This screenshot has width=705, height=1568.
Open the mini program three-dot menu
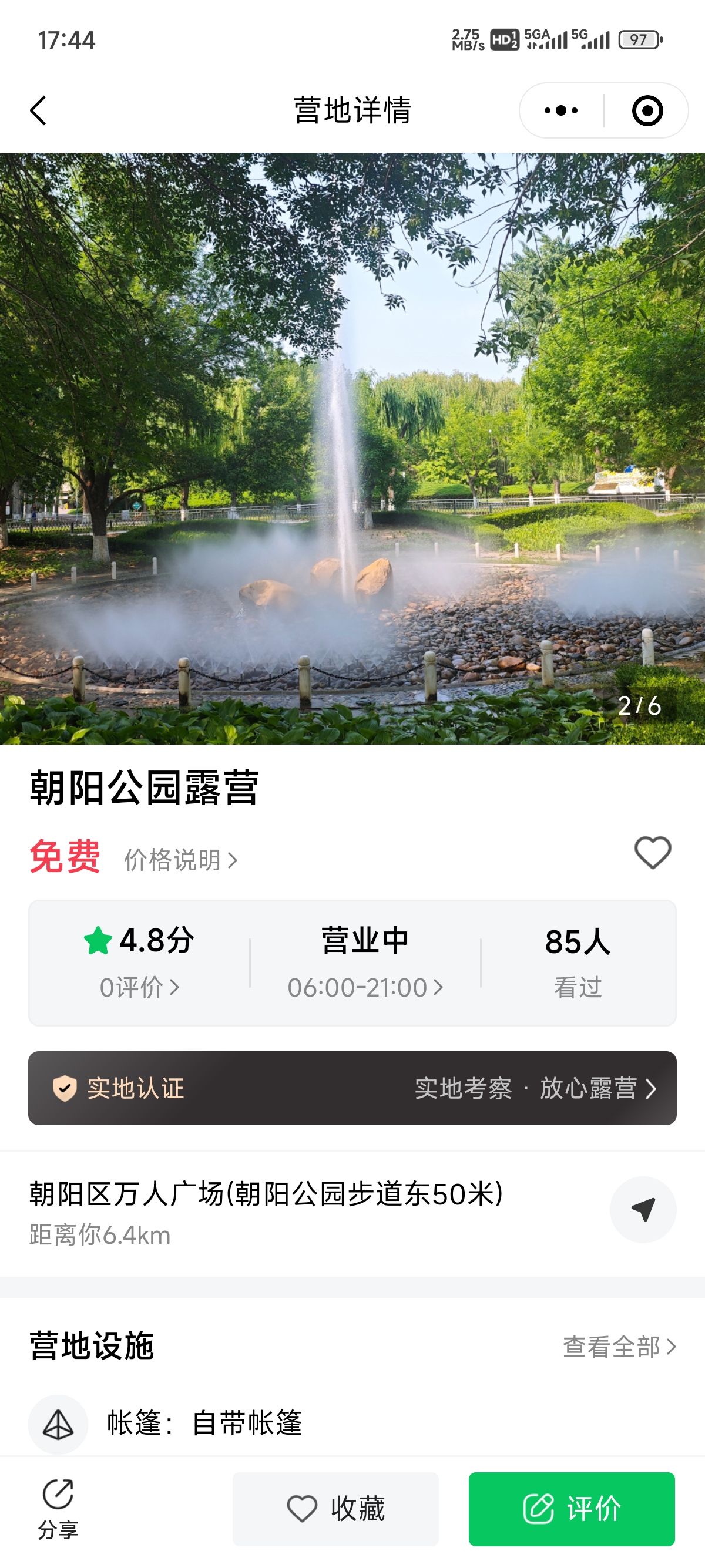click(560, 111)
